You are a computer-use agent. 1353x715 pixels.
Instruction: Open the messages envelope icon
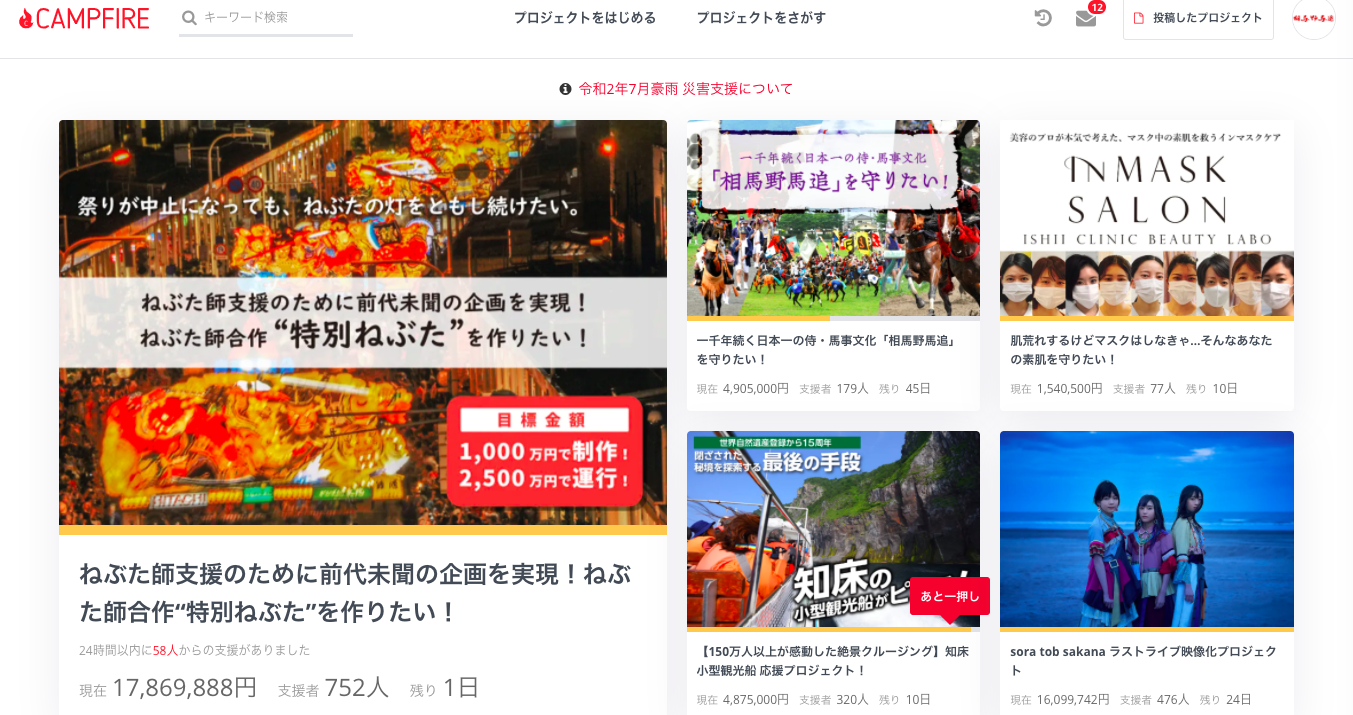[x=1086, y=18]
